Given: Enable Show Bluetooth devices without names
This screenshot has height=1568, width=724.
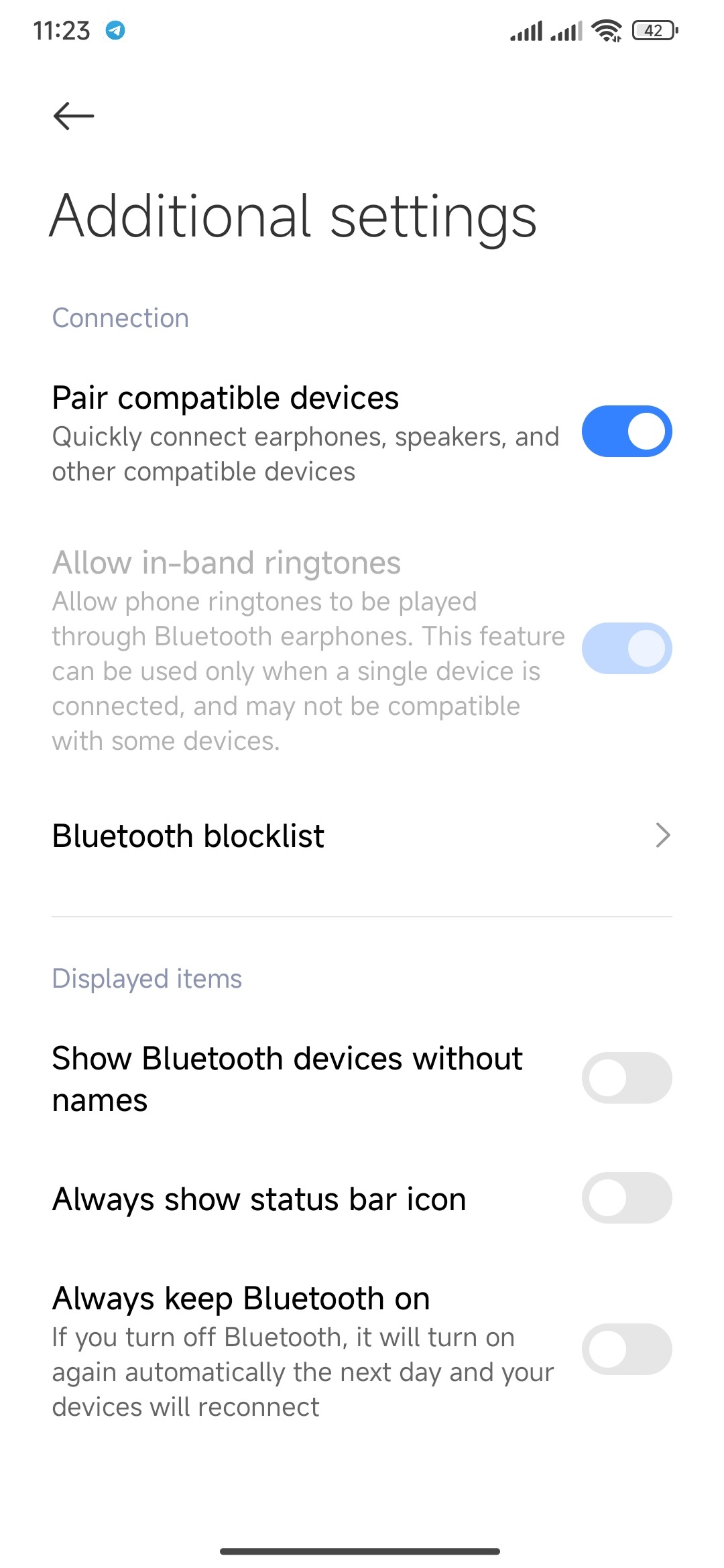Looking at the screenshot, I should (x=626, y=1078).
